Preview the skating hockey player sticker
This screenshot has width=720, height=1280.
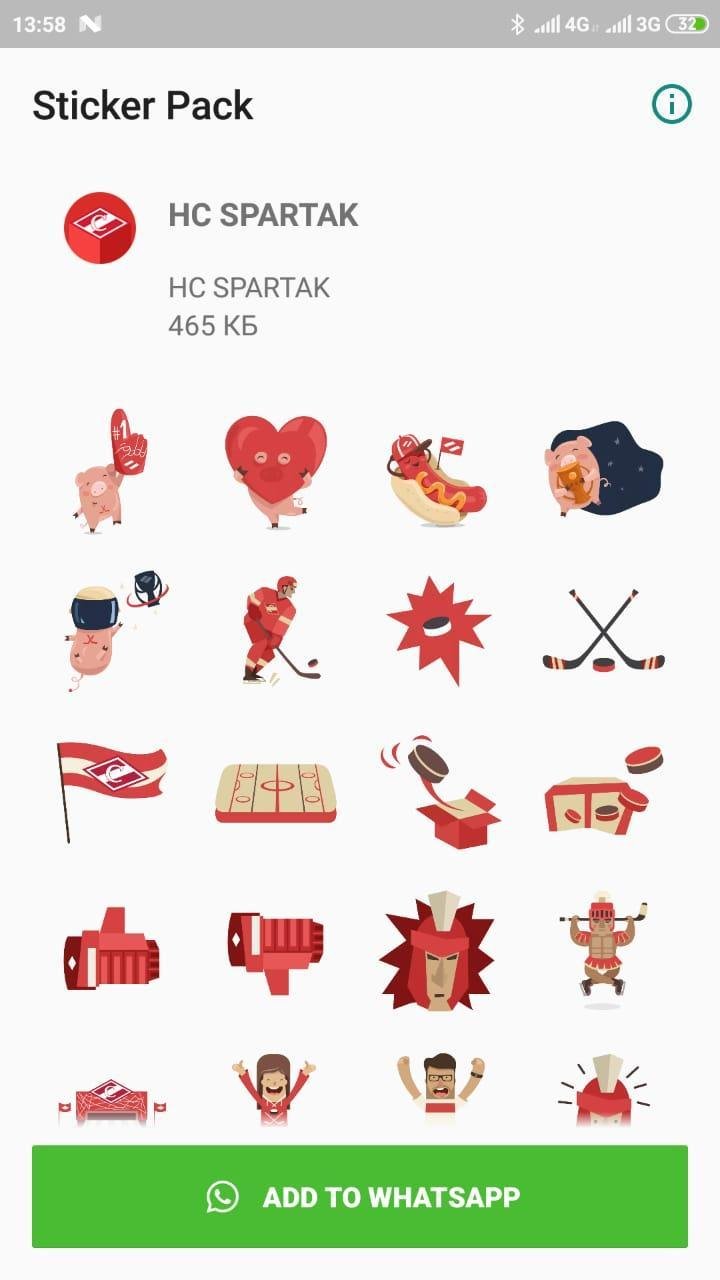pyautogui.click(x=275, y=630)
